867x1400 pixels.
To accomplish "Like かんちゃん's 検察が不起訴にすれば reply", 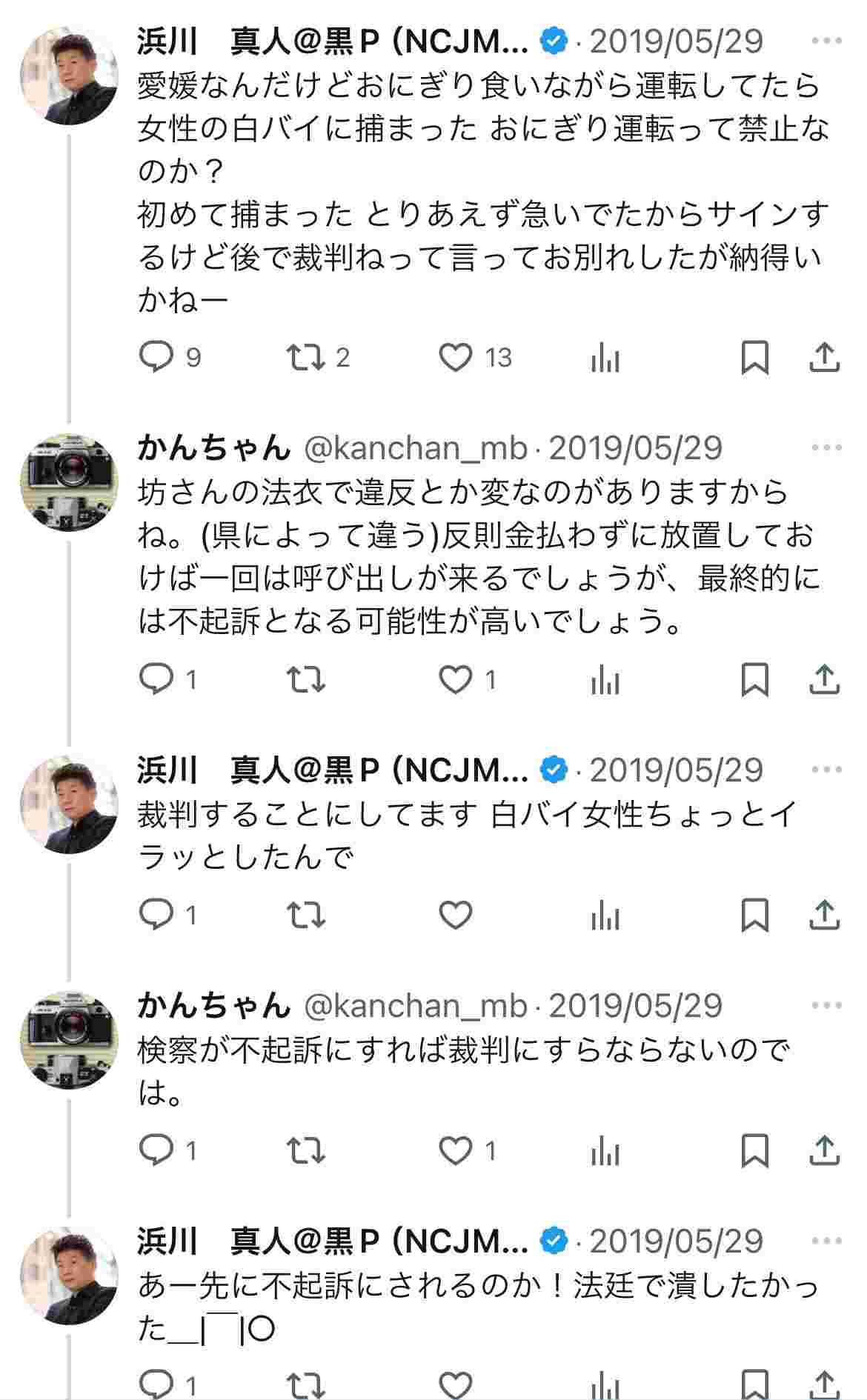I will (455, 1150).
